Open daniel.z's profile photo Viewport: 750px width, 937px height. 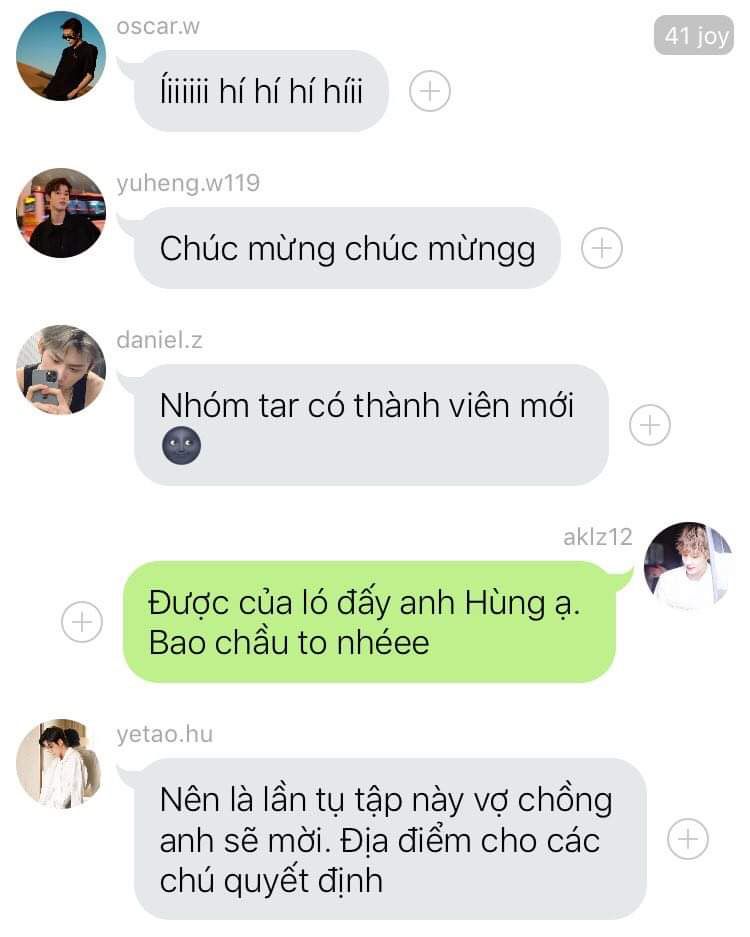pos(61,370)
